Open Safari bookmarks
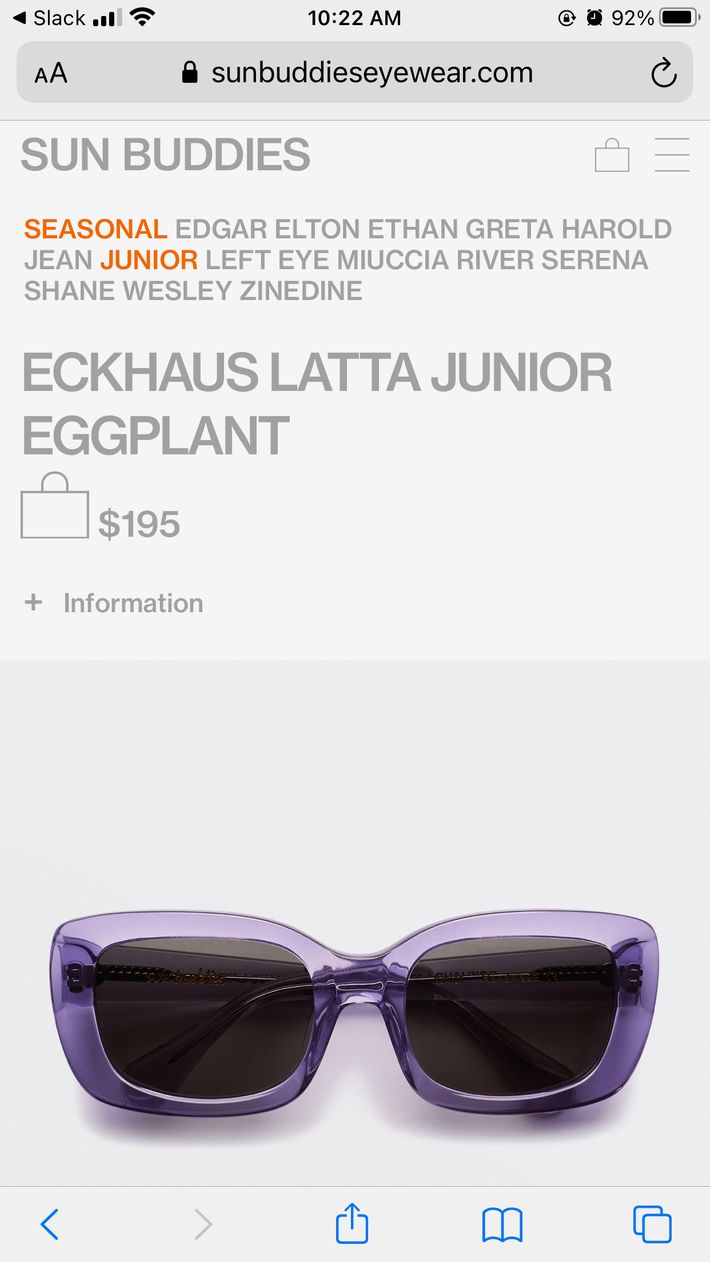 (502, 1224)
